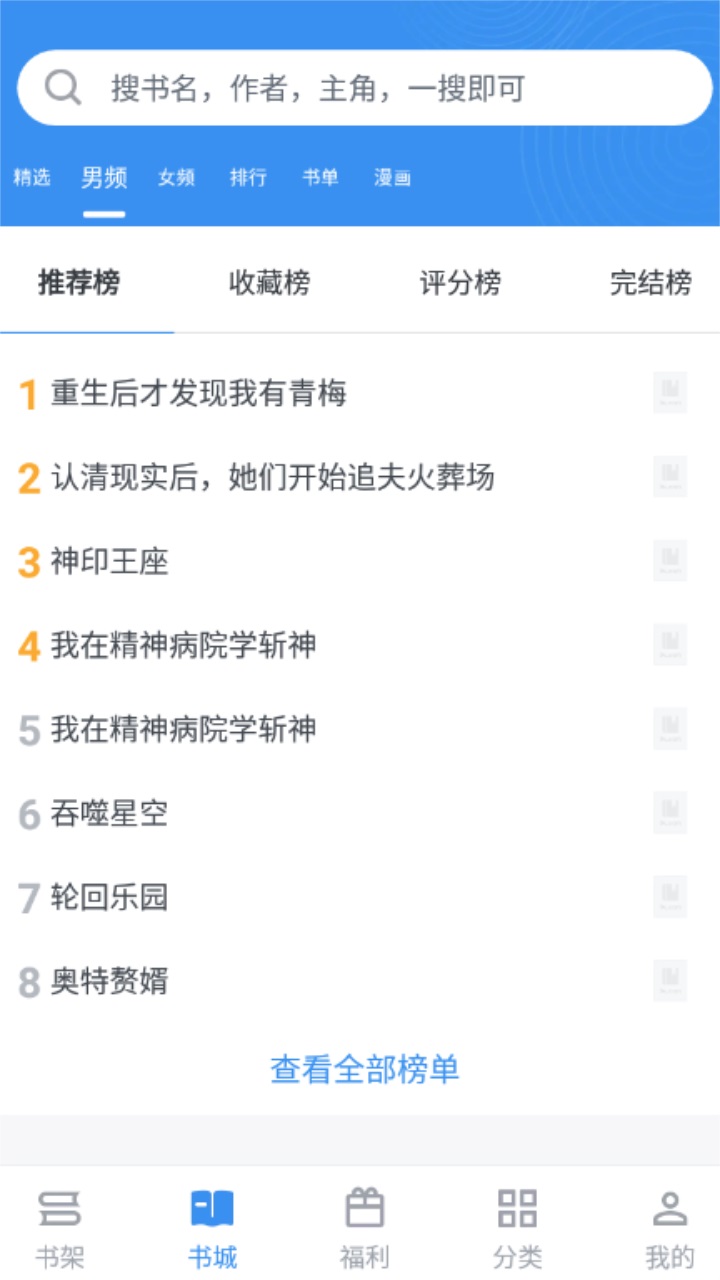This screenshot has height=1280, width=720.
Task: Open the 书单 tab
Action: click(x=320, y=178)
